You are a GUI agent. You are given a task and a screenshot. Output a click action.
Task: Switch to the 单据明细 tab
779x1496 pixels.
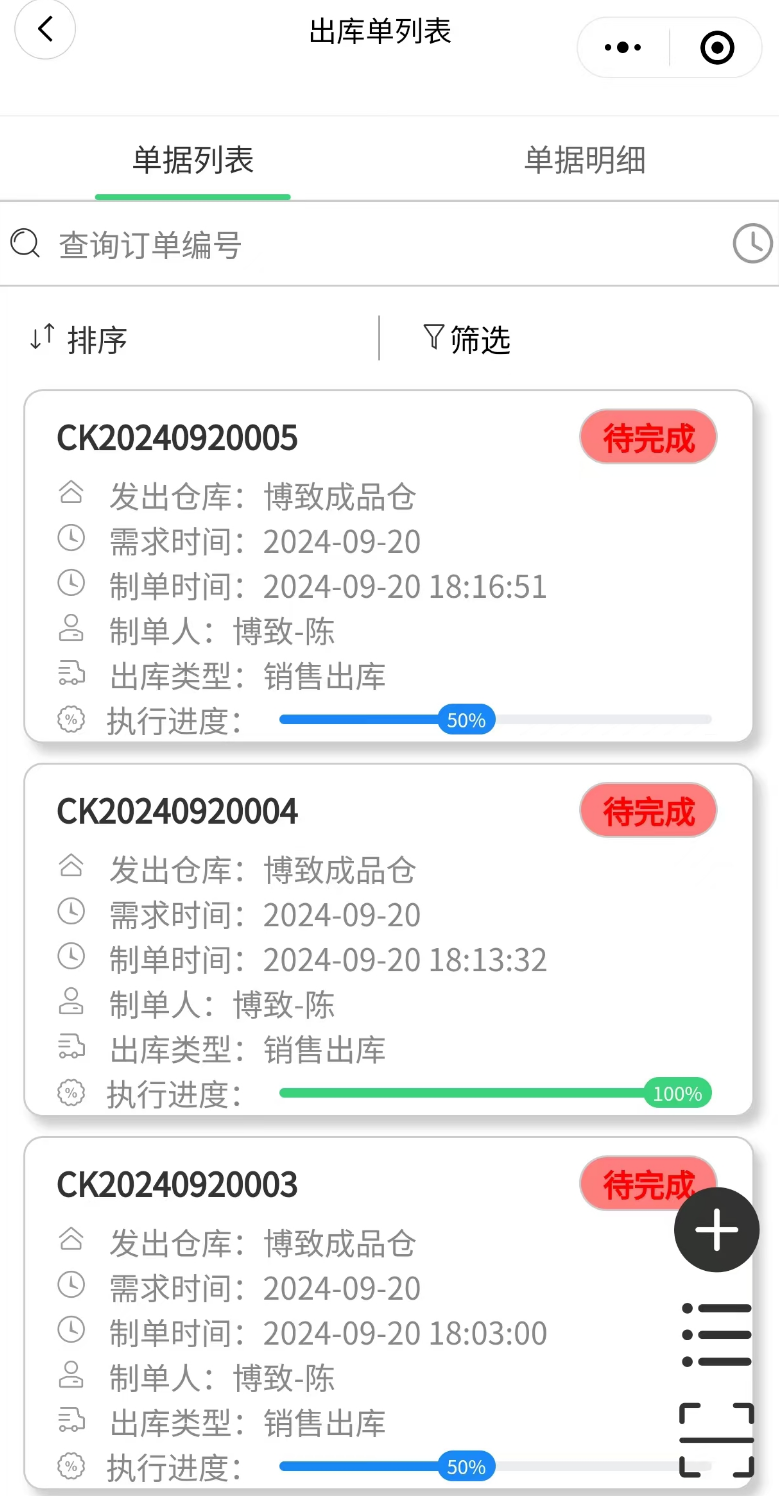point(585,160)
